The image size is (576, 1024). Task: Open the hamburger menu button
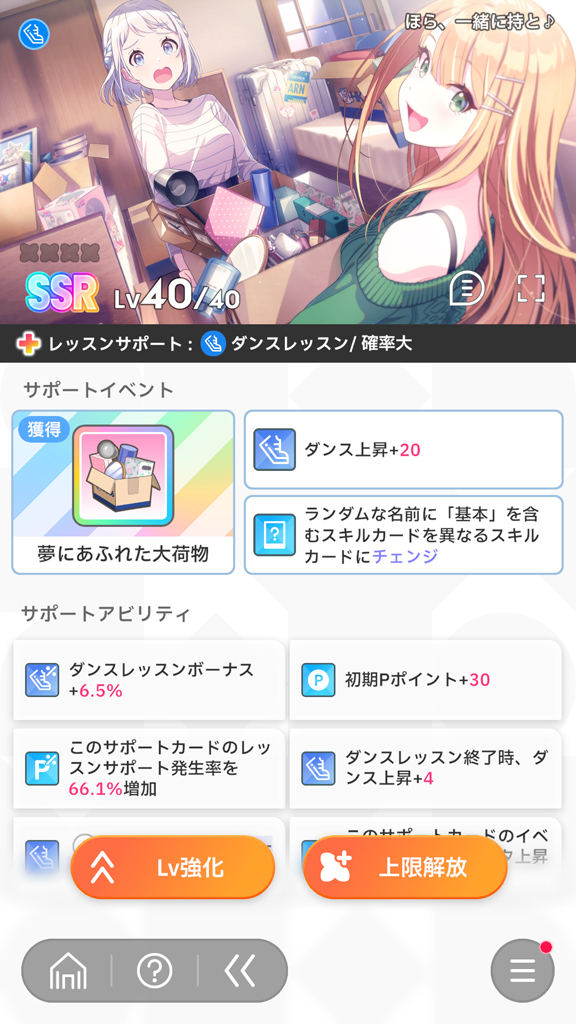(522, 971)
